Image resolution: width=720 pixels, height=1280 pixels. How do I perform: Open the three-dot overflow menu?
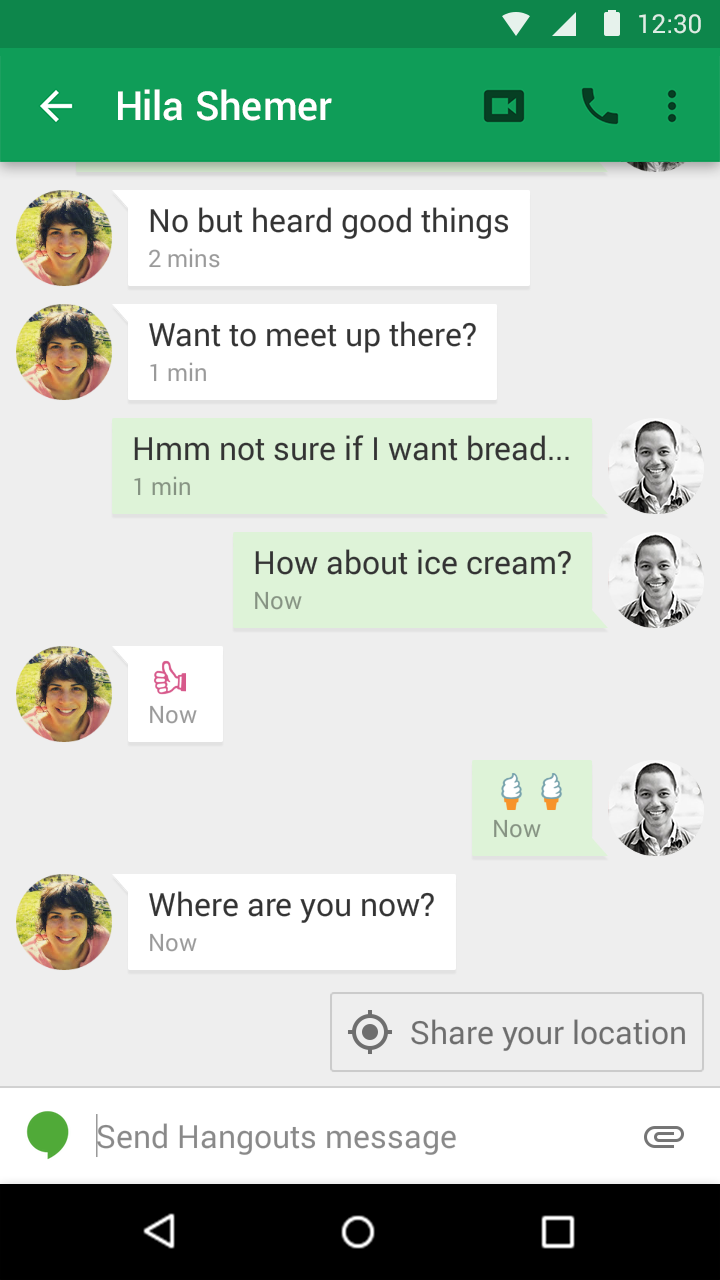pos(671,105)
